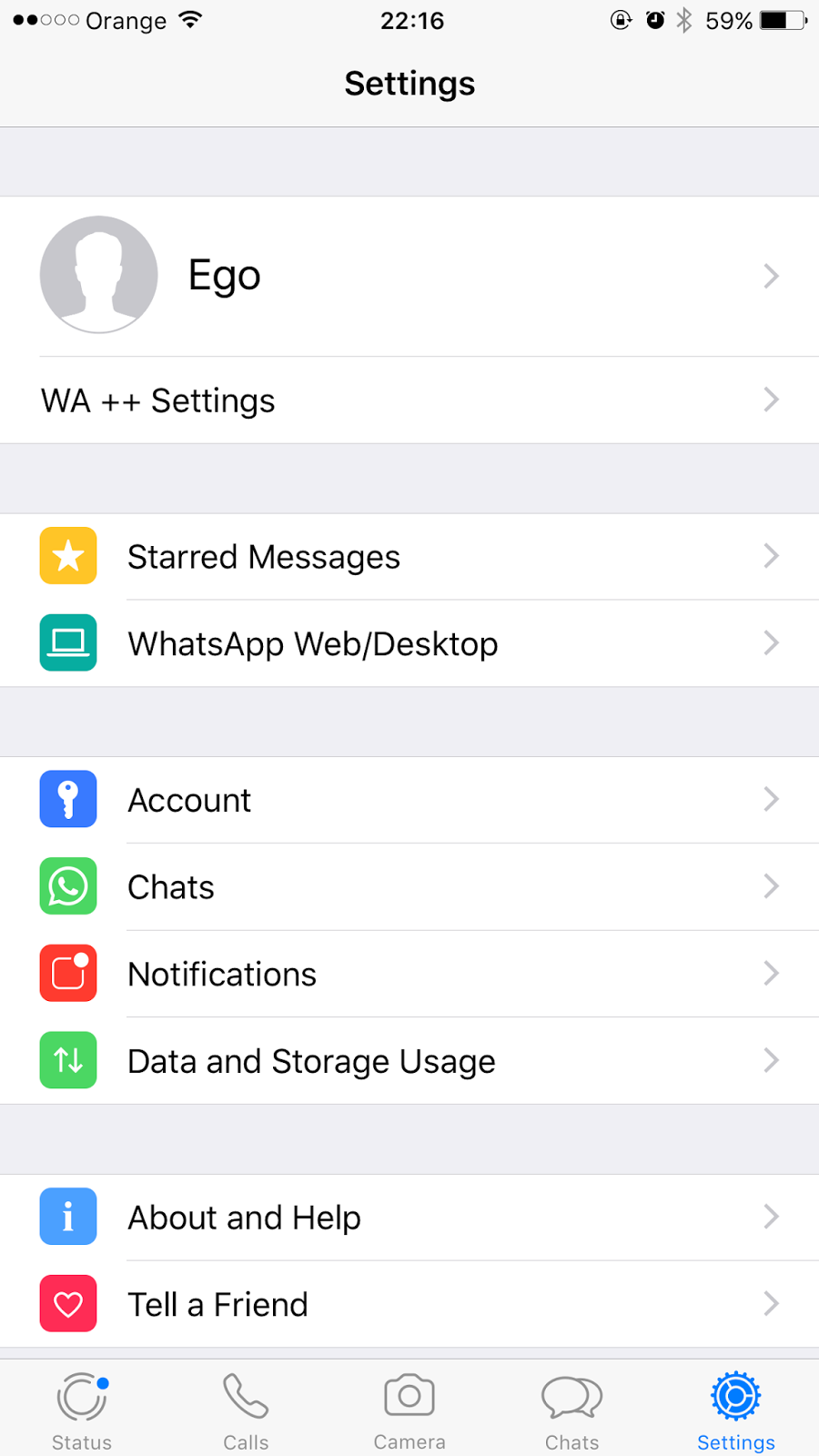Switch to the Chats tab in bottom bar
This screenshot has height=1456, width=819.
tap(572, 1410)
